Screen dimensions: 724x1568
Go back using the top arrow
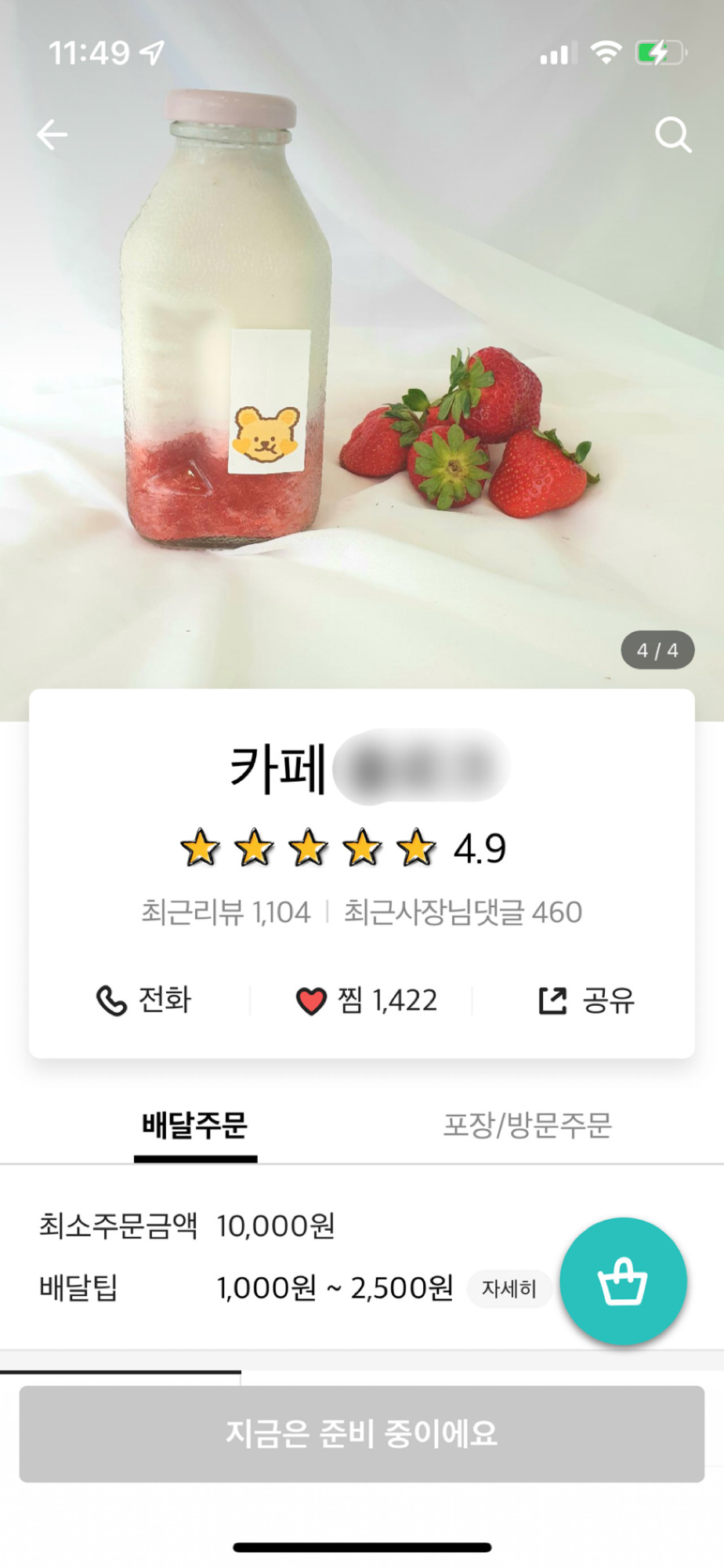(52, 135)
